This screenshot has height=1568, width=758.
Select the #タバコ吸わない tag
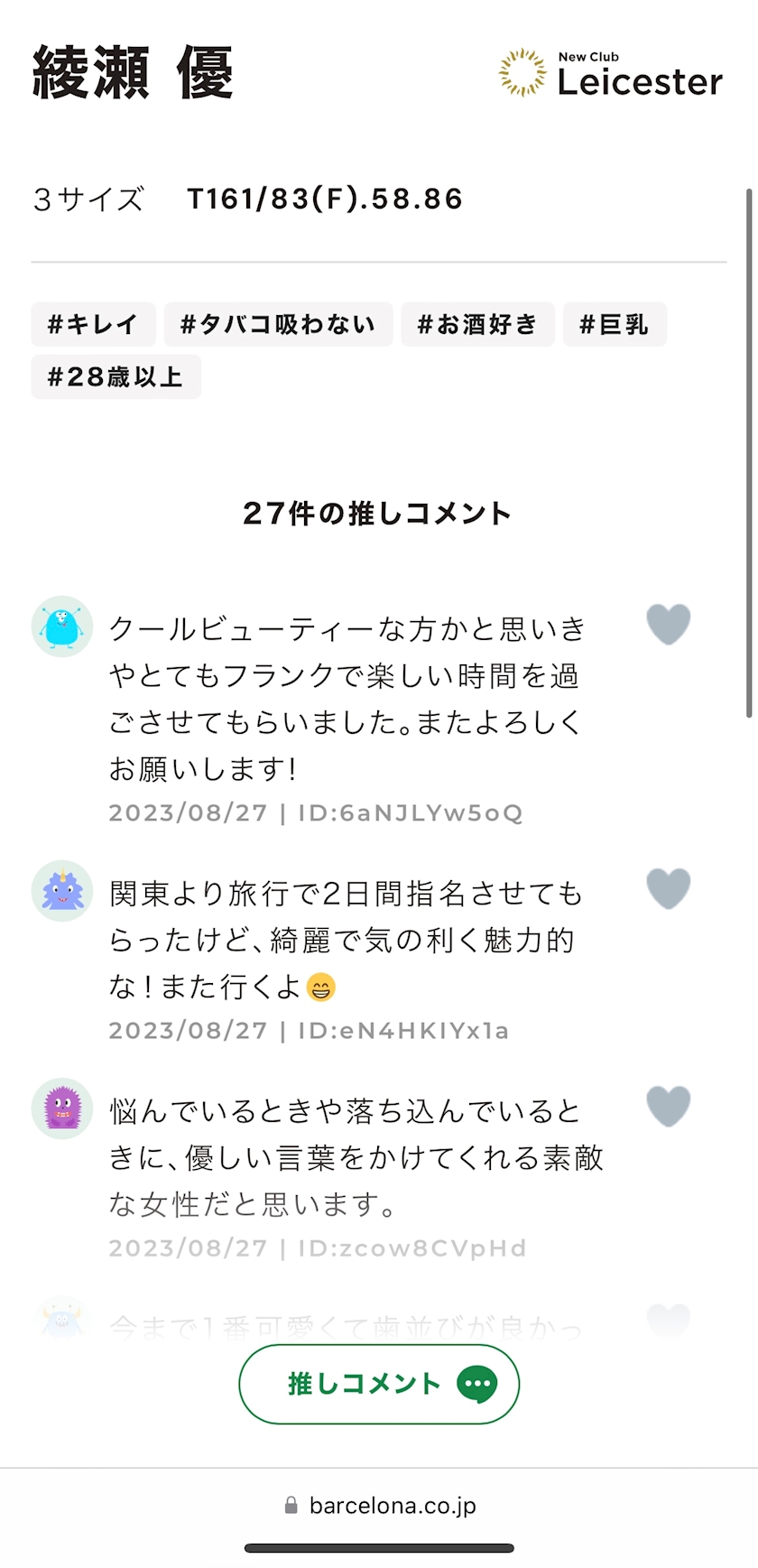point(278,324)
